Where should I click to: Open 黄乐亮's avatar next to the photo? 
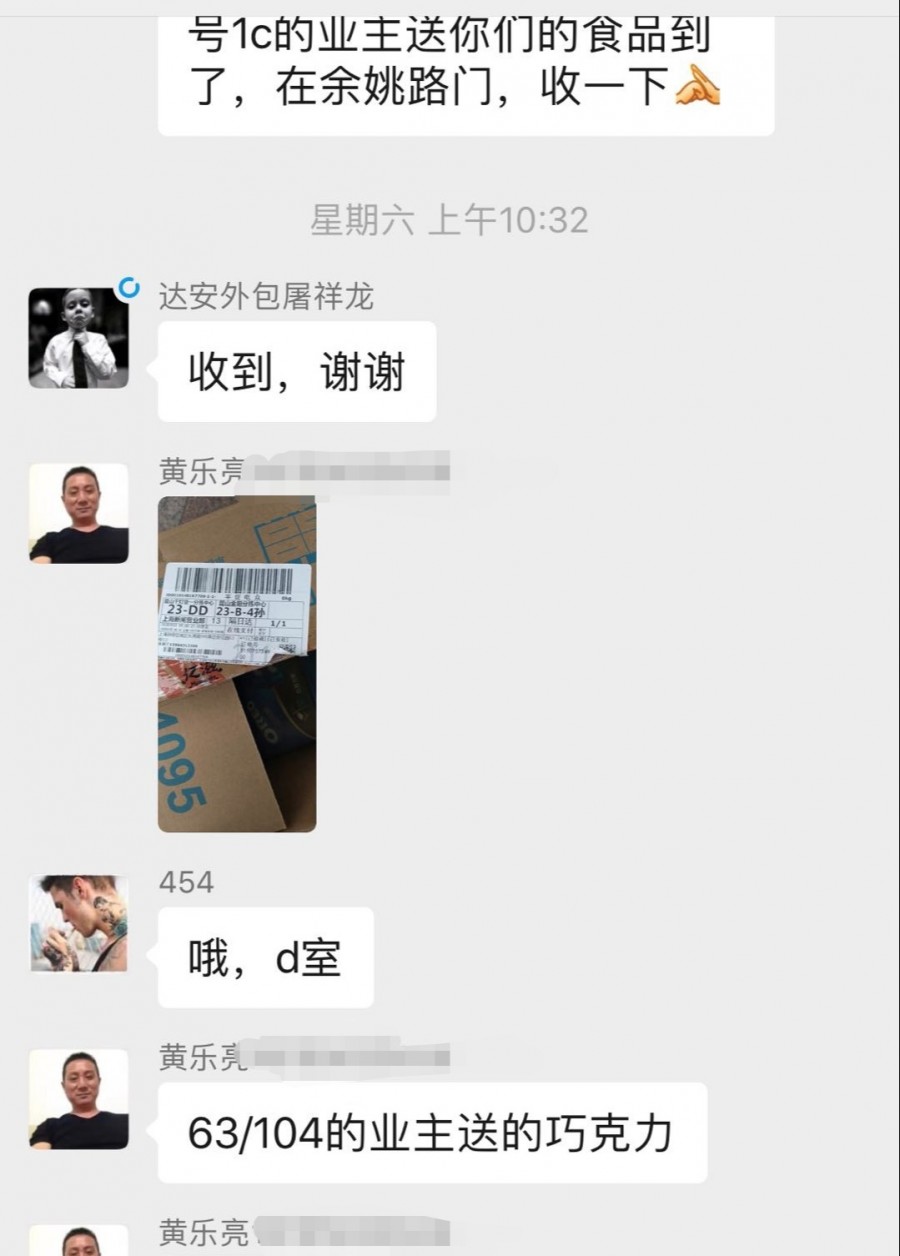pos(78,513)
